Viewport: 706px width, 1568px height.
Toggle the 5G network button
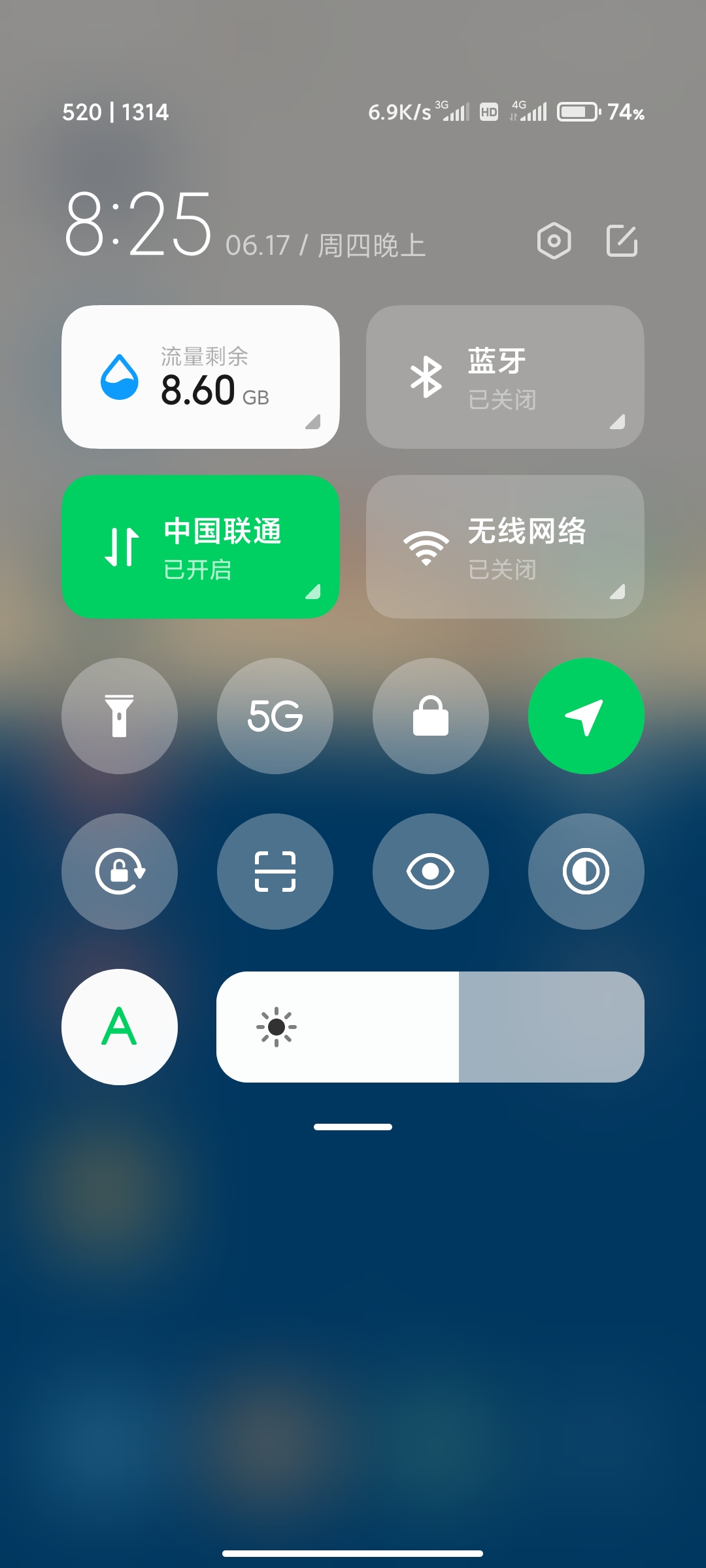[x=275, y=716]
